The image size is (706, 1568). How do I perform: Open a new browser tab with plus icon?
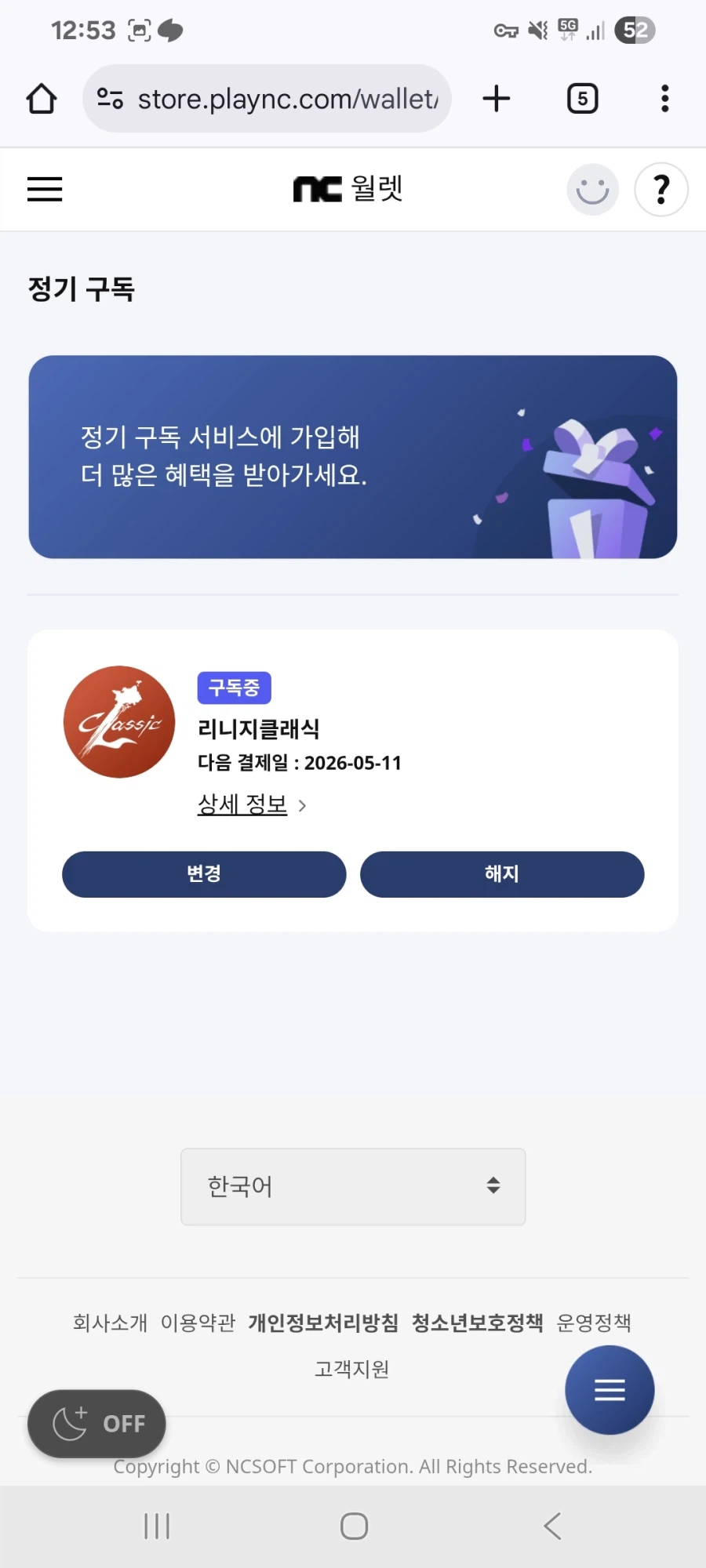click(x=496, y=98)
